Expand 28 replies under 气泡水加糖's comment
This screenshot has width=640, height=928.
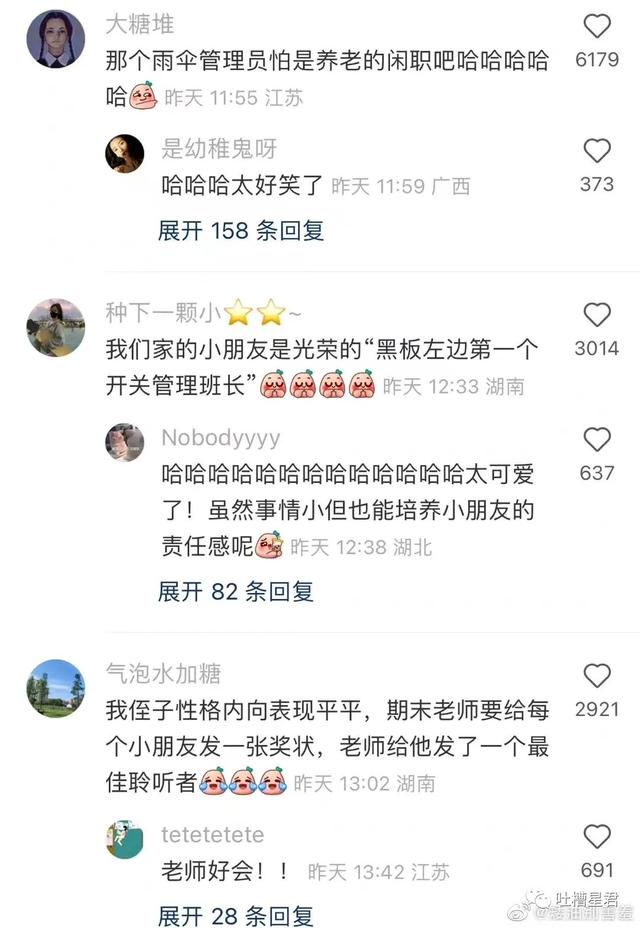235,915
